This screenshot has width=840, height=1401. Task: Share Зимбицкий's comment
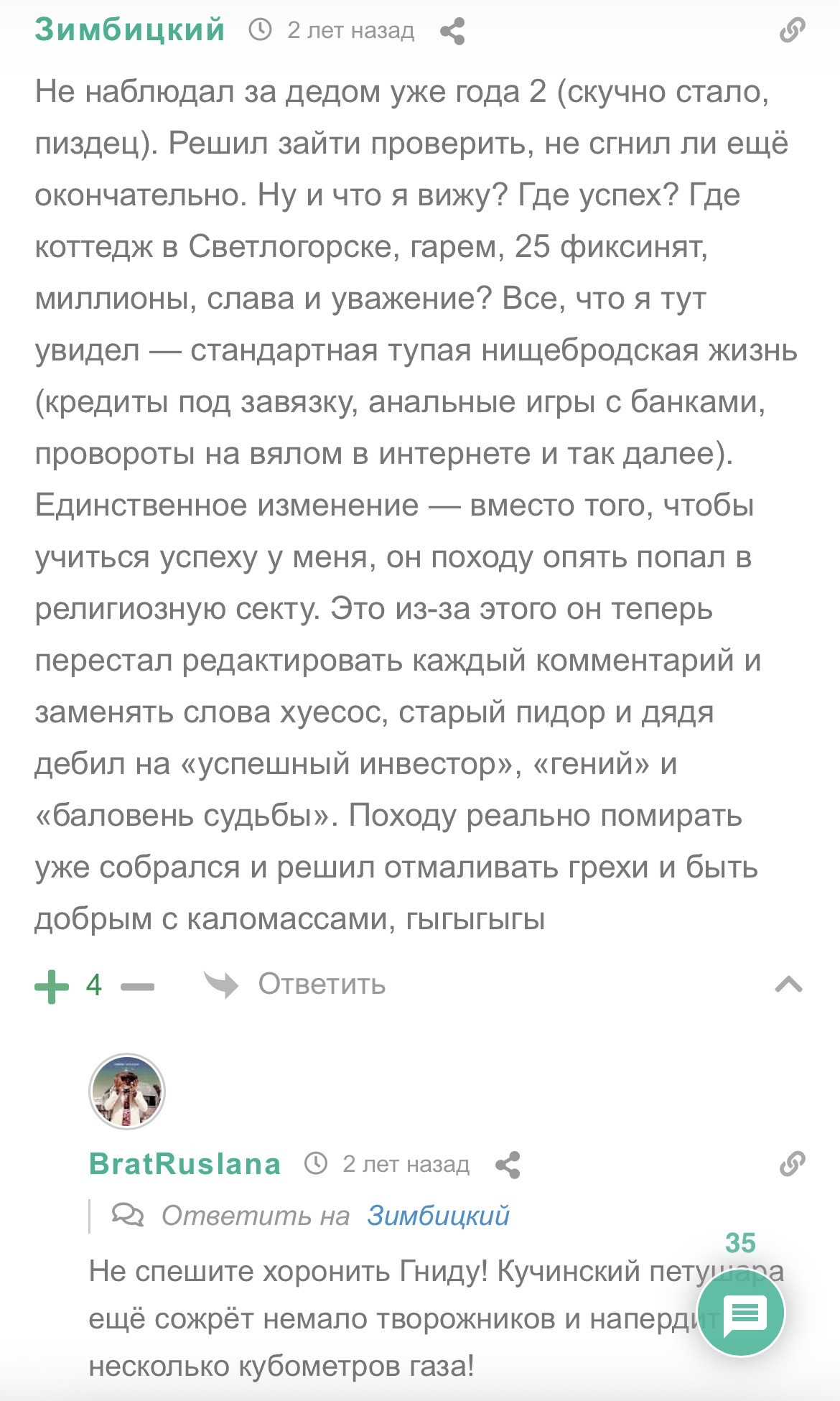(452, 32)
